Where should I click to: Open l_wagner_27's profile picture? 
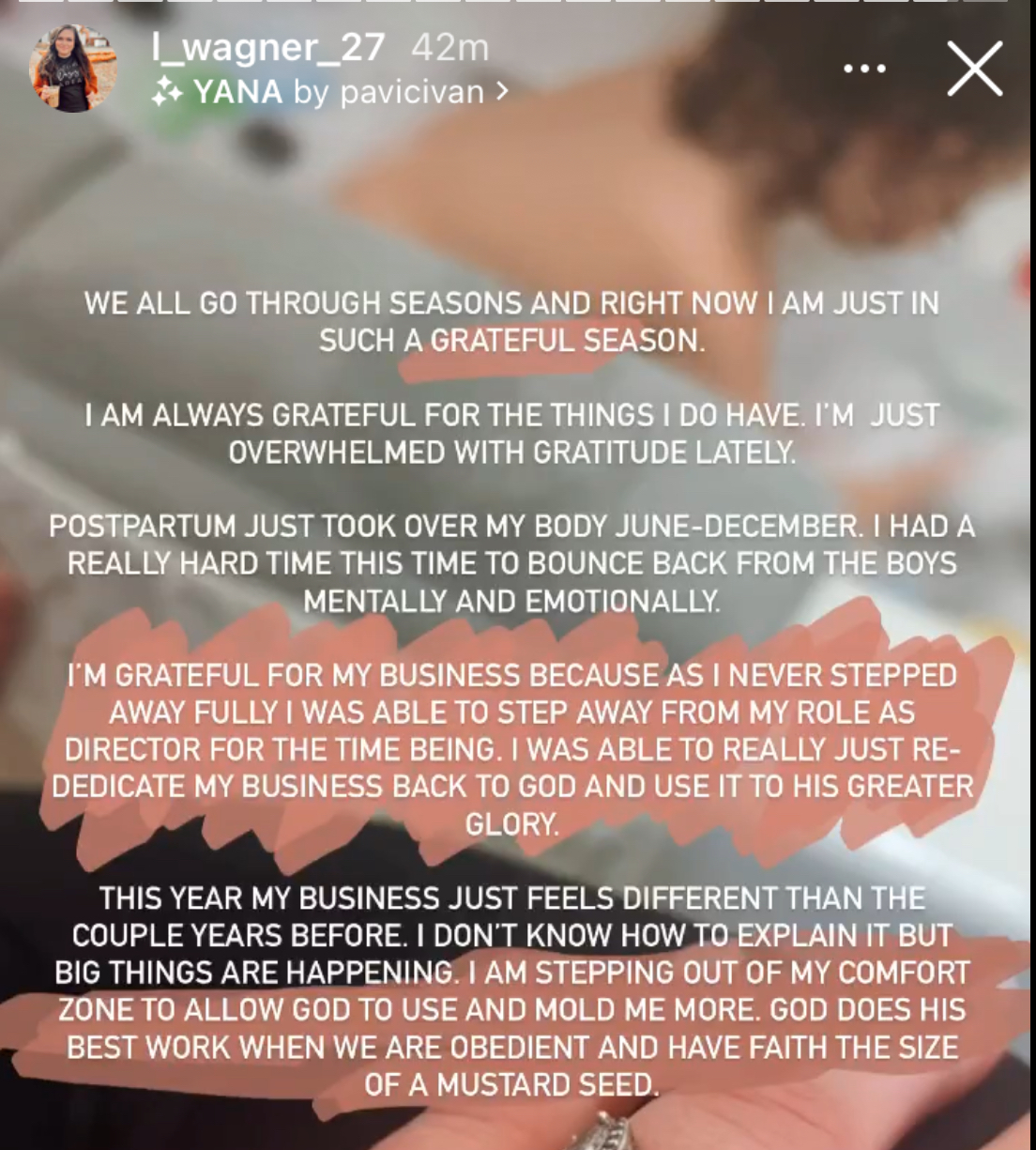click(73, 69)
